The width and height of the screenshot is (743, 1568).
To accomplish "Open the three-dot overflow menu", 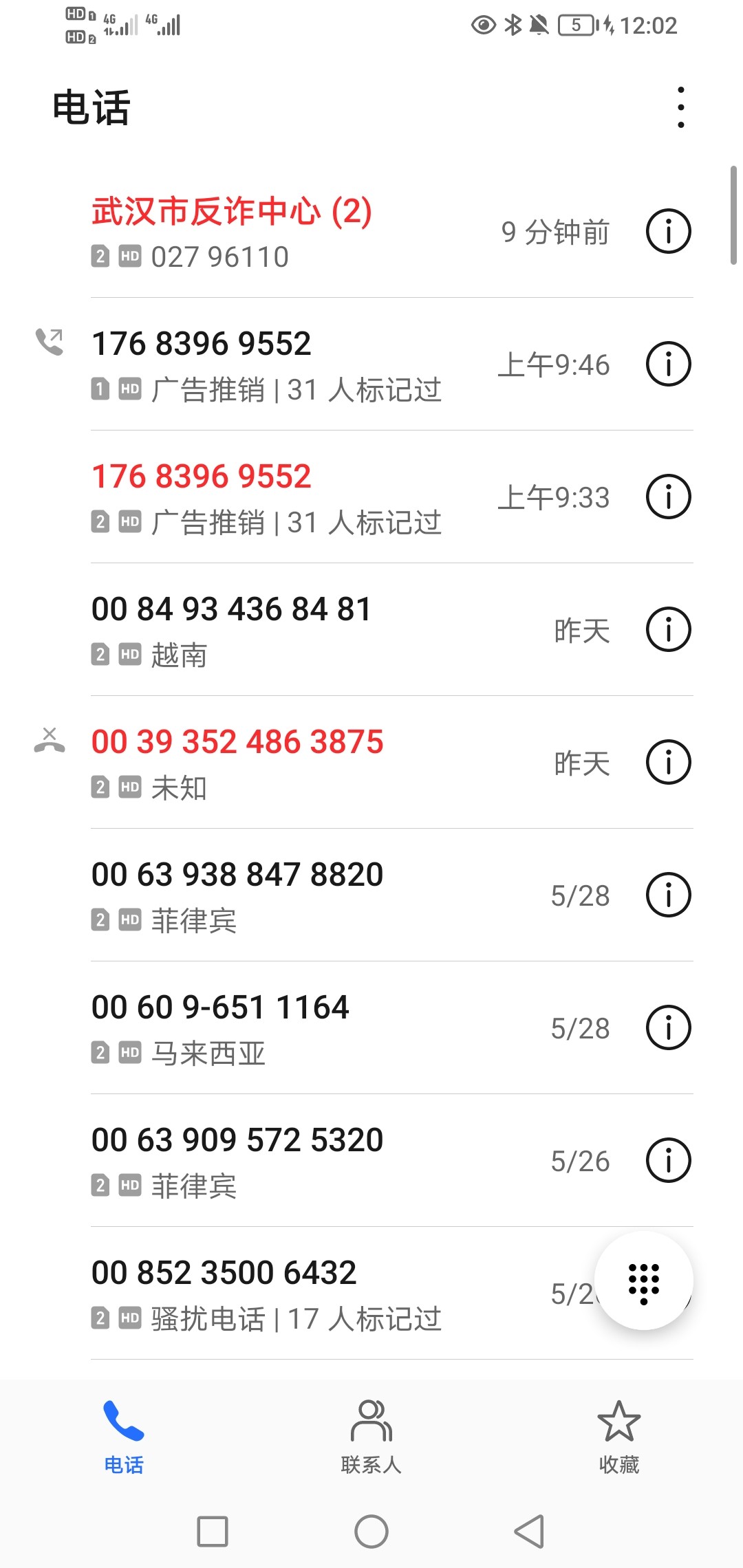I will pos(680,108).
